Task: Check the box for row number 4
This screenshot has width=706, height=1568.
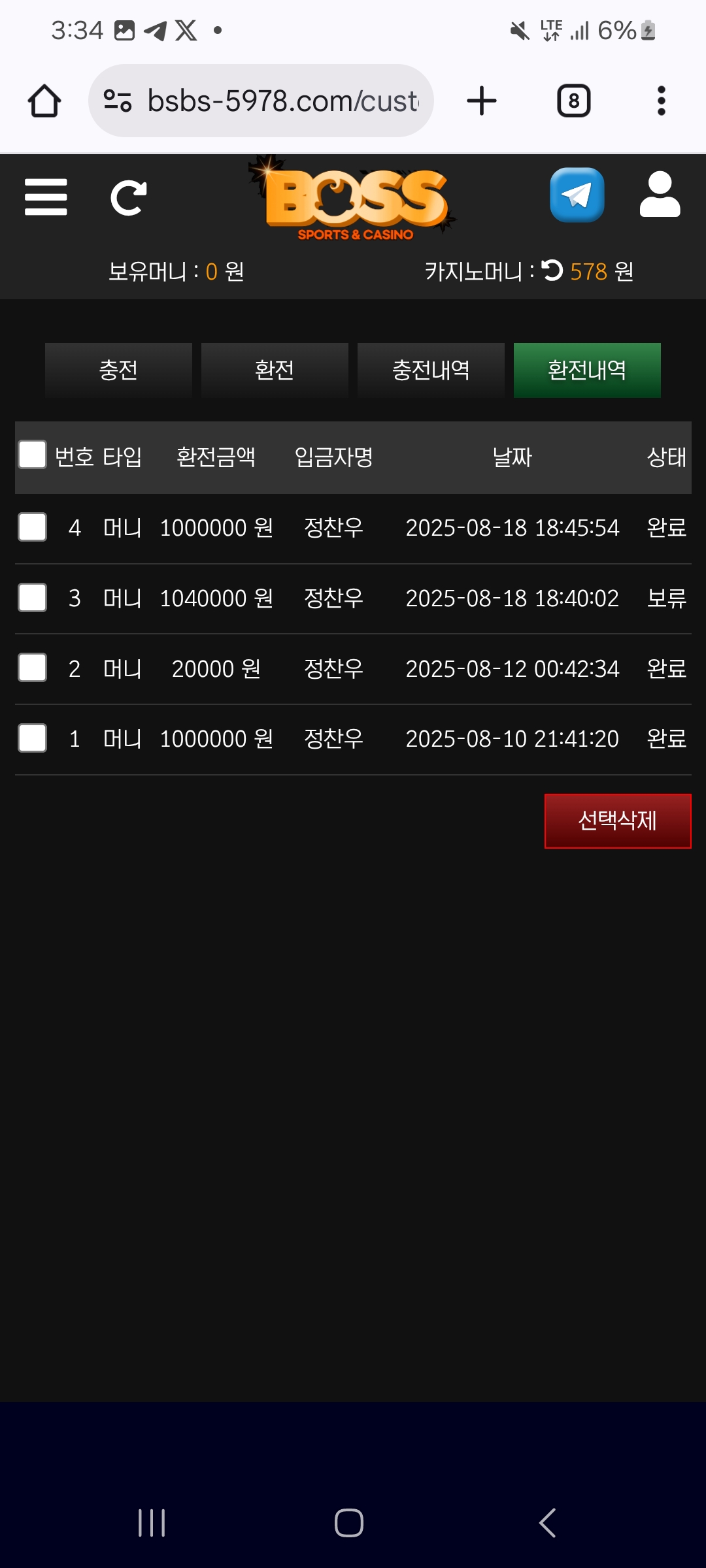Action: coord(33,527)
